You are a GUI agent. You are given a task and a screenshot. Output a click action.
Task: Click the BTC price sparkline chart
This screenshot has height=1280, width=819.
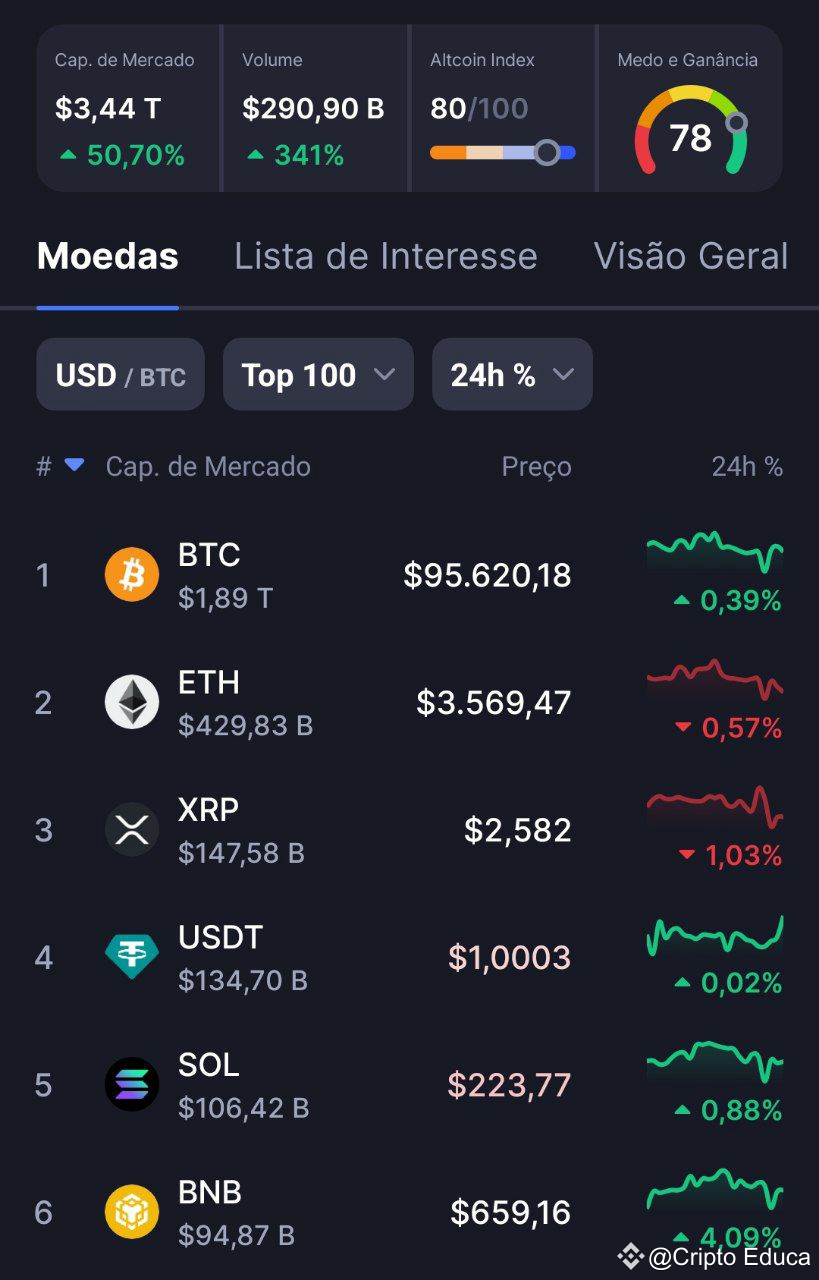[x=714, y=550]
